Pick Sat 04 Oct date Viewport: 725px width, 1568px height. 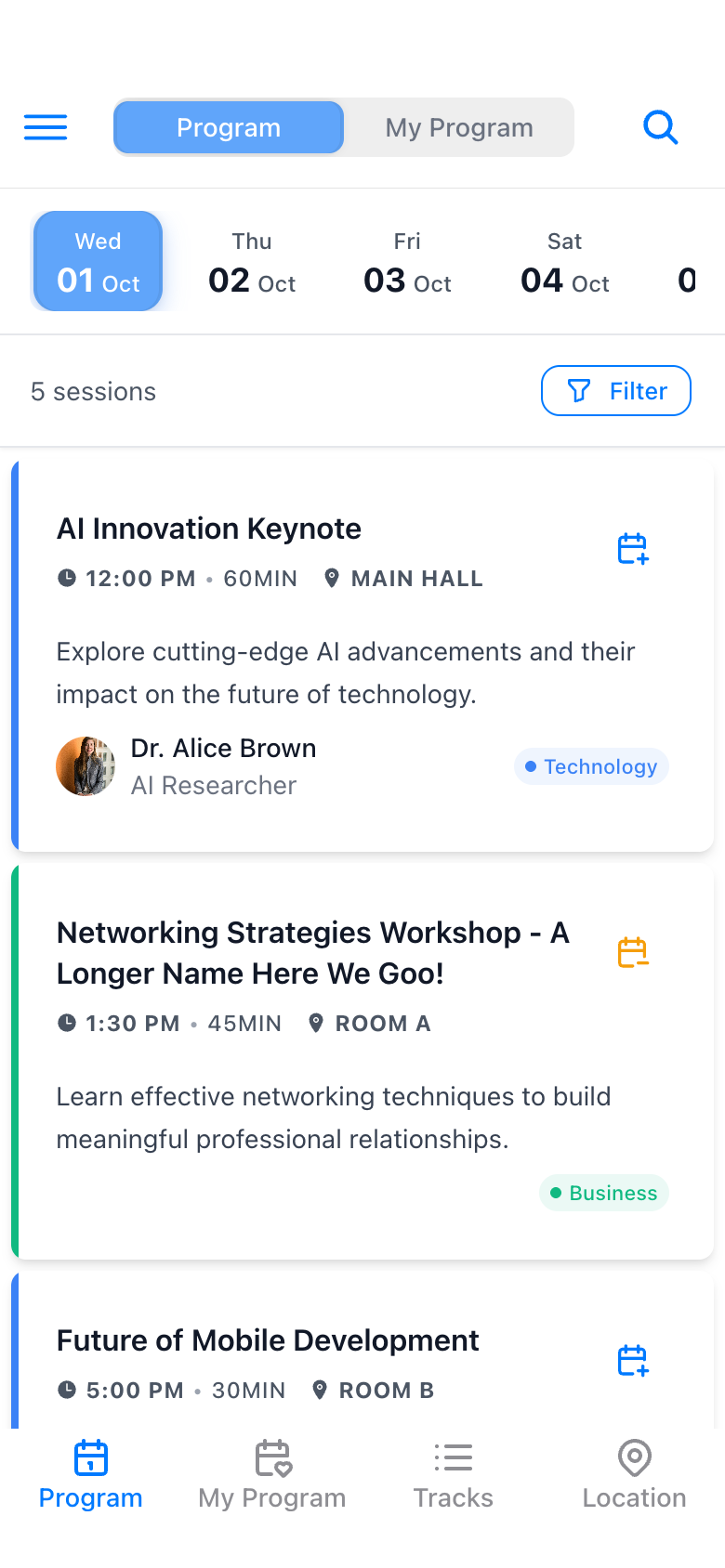coord(564,263)
